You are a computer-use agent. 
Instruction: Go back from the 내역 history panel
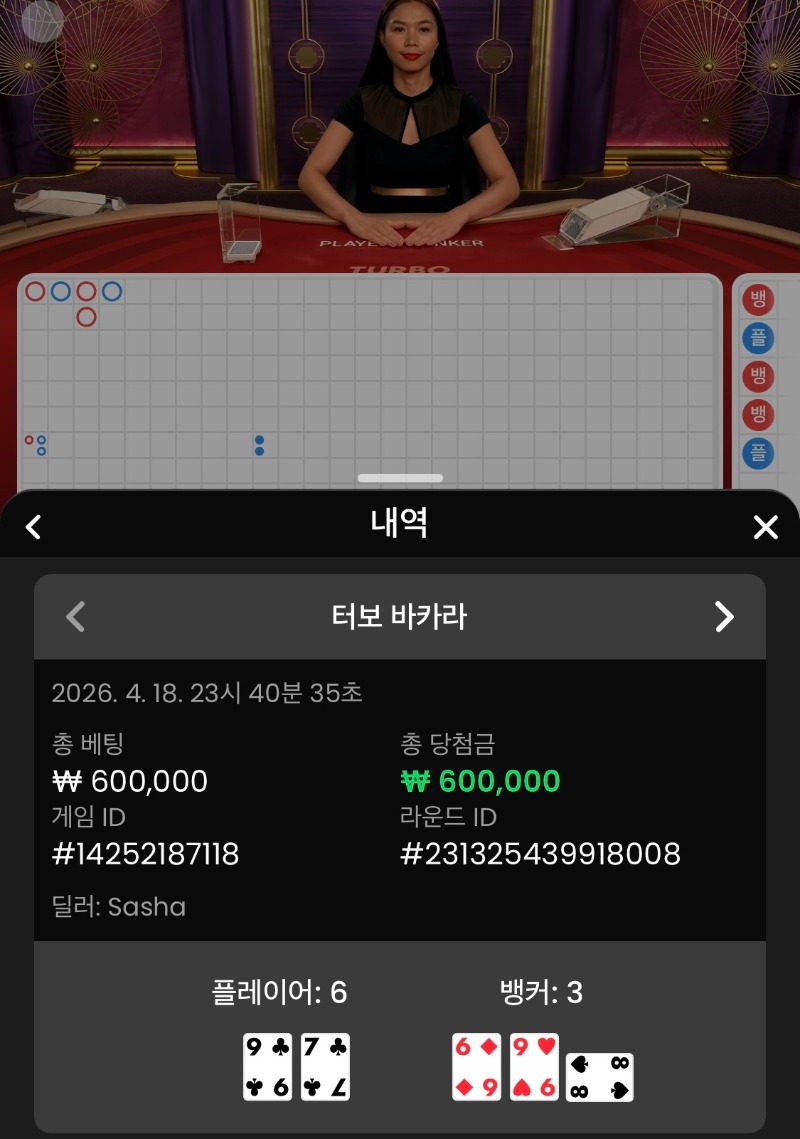tap(34, 527)
